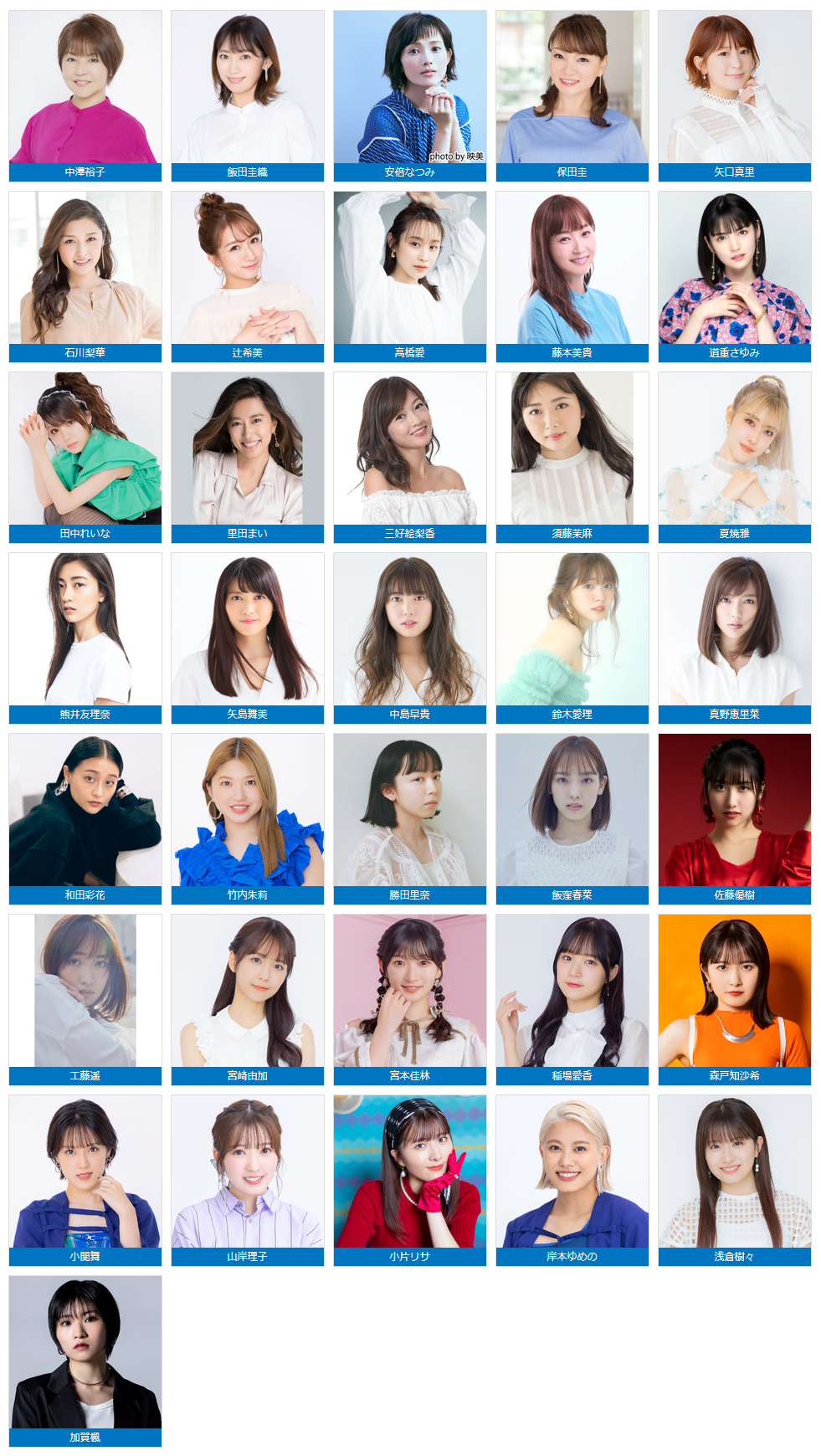The image size is (821, 1456).
Task: Select the 佐藤優樹 member tile
Action: tap(734, 818)
